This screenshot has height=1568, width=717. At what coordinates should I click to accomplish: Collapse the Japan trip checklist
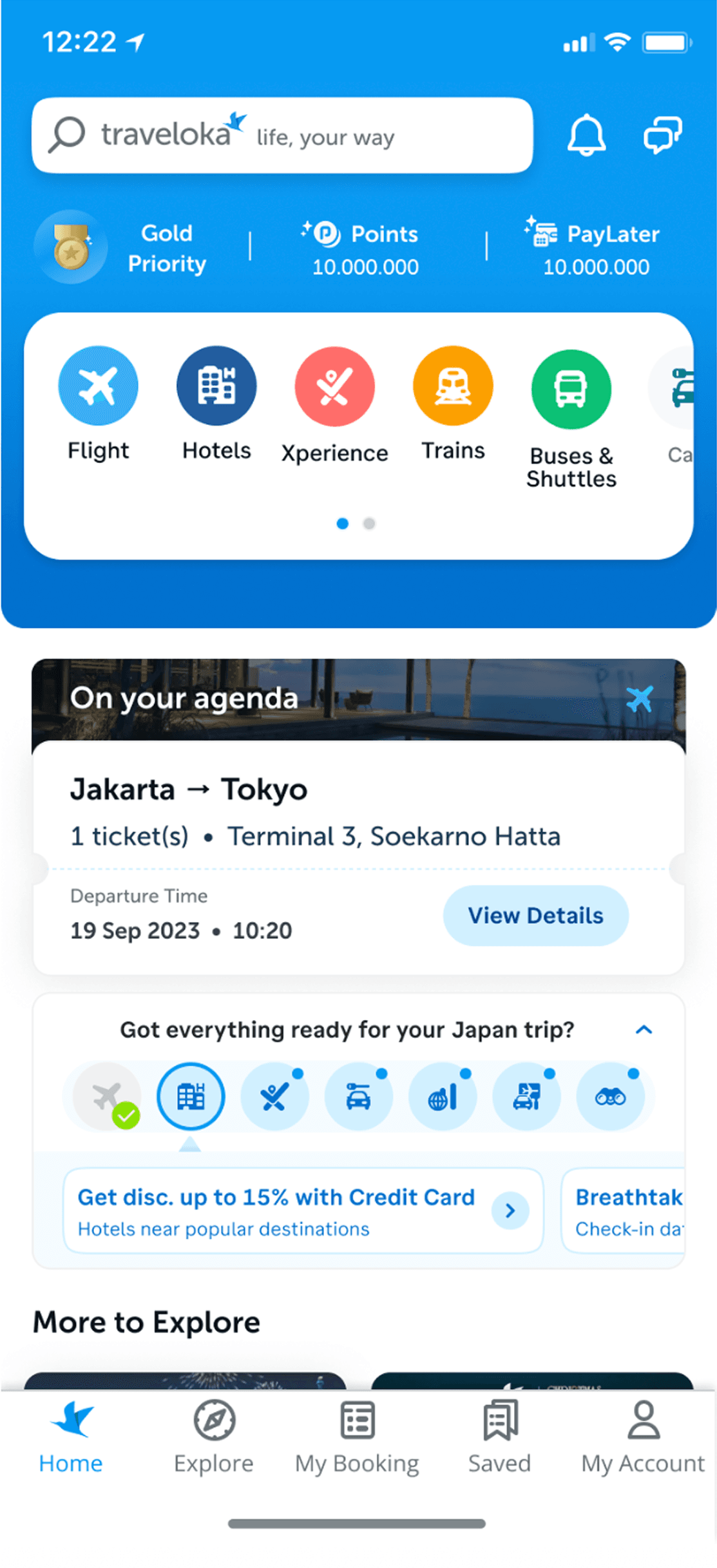(x=644, y=1030)
